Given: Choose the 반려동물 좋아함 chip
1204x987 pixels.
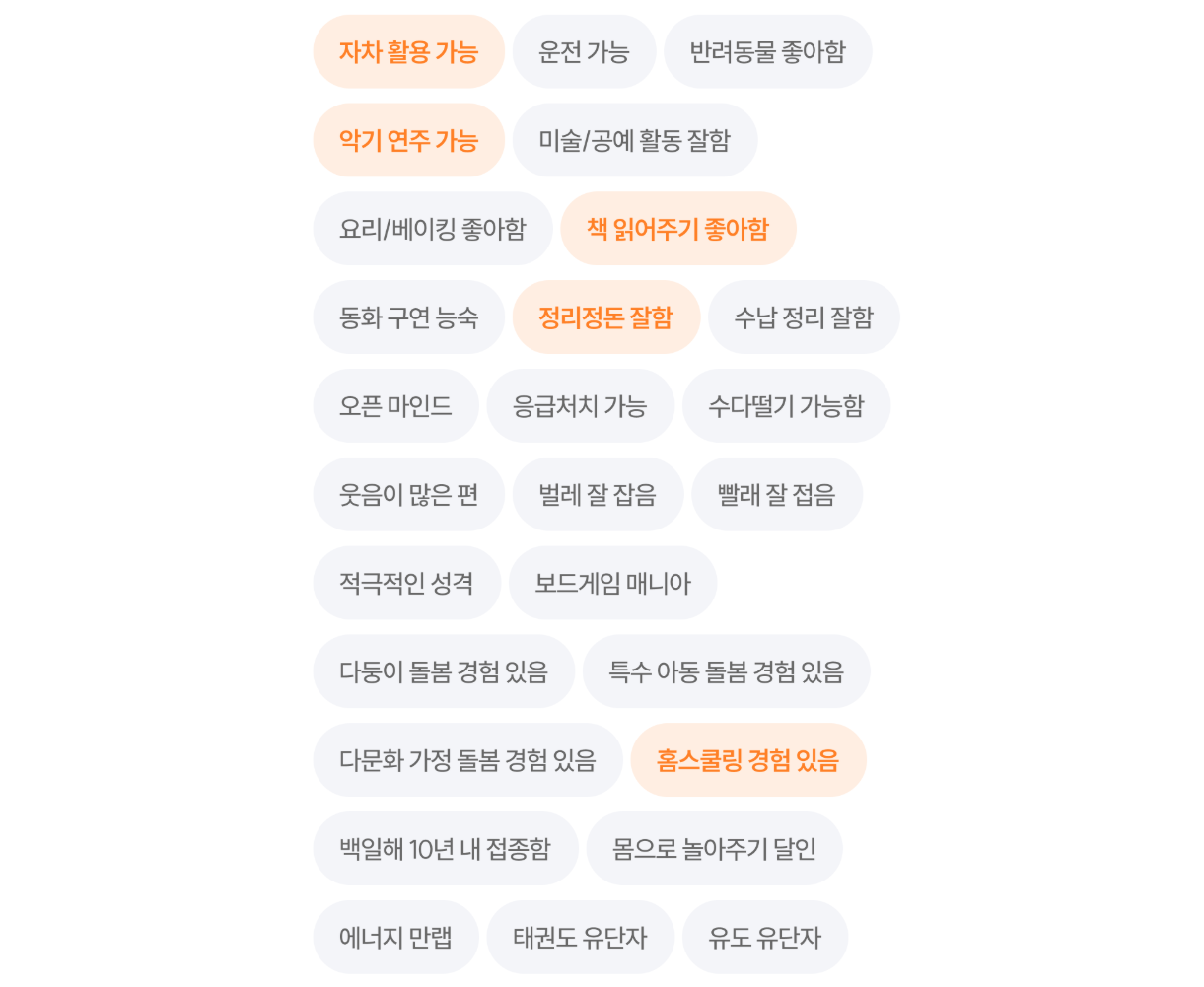Looking at the screenshot, I should point(767,51).
